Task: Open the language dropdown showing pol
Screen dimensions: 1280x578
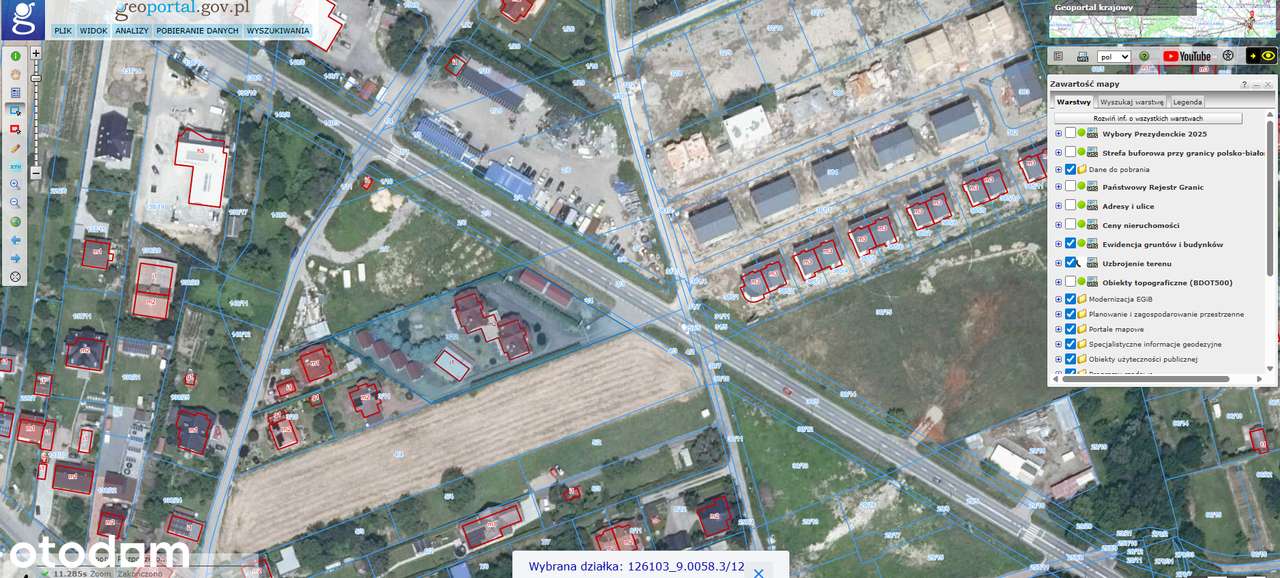Action: point(1113,57)
